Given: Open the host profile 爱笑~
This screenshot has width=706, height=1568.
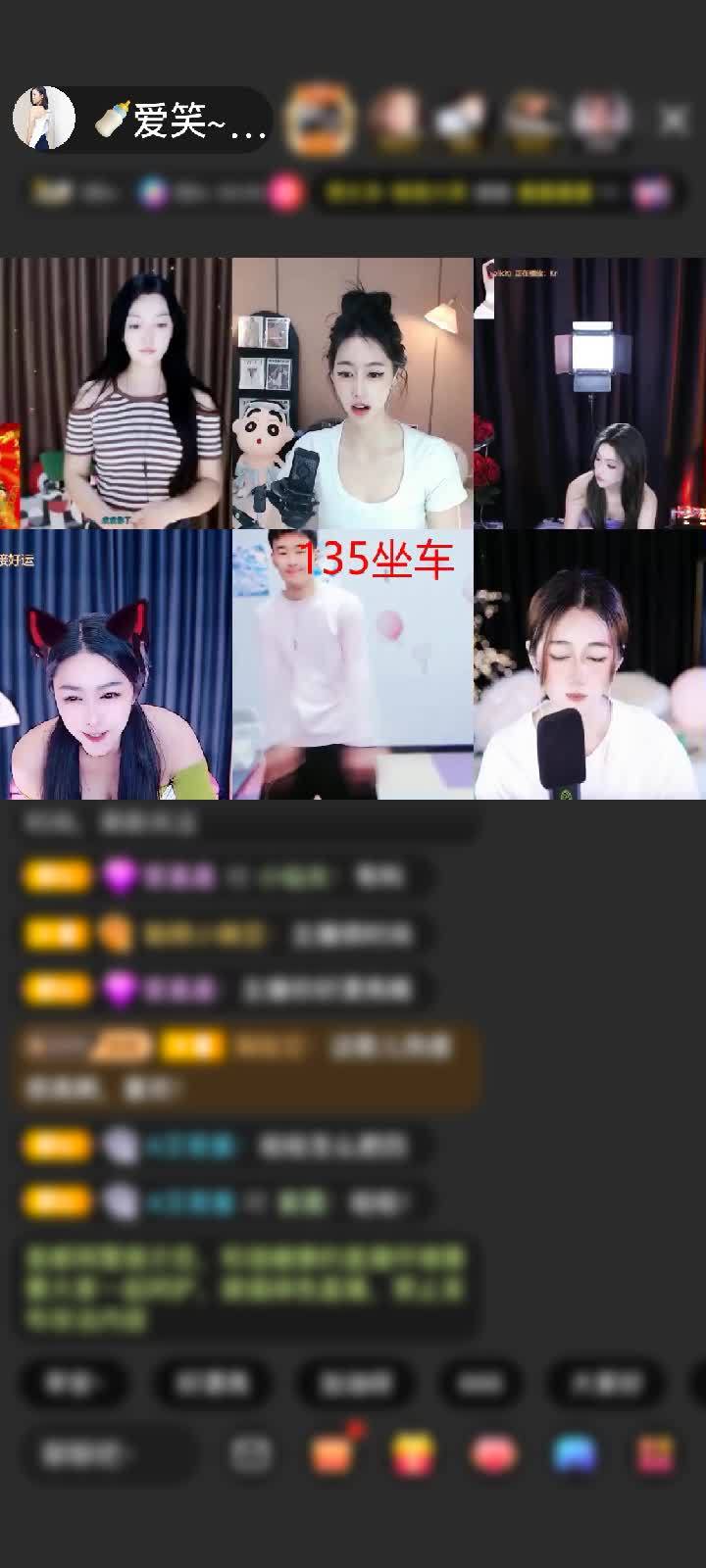Looking at the screenshot, I should pyautogui.click(x=181, y=121).
